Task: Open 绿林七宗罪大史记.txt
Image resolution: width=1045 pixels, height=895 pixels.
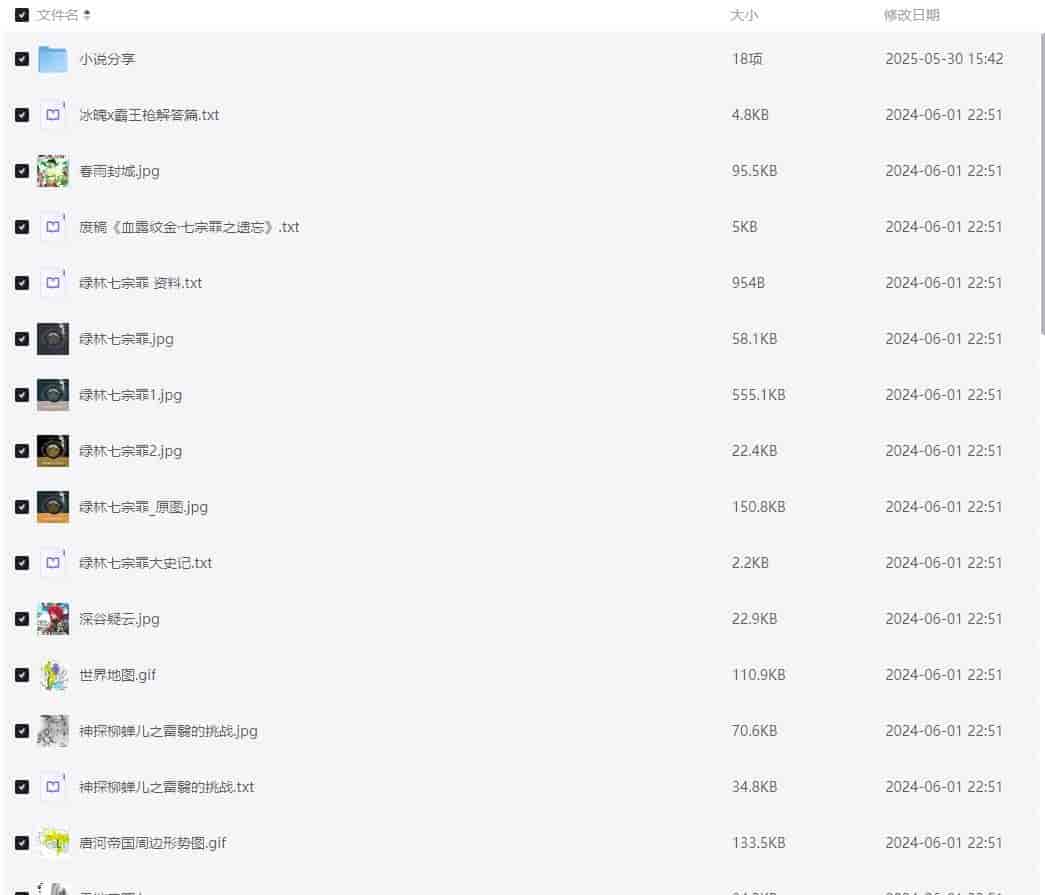Action: click(x=145, y=563)
